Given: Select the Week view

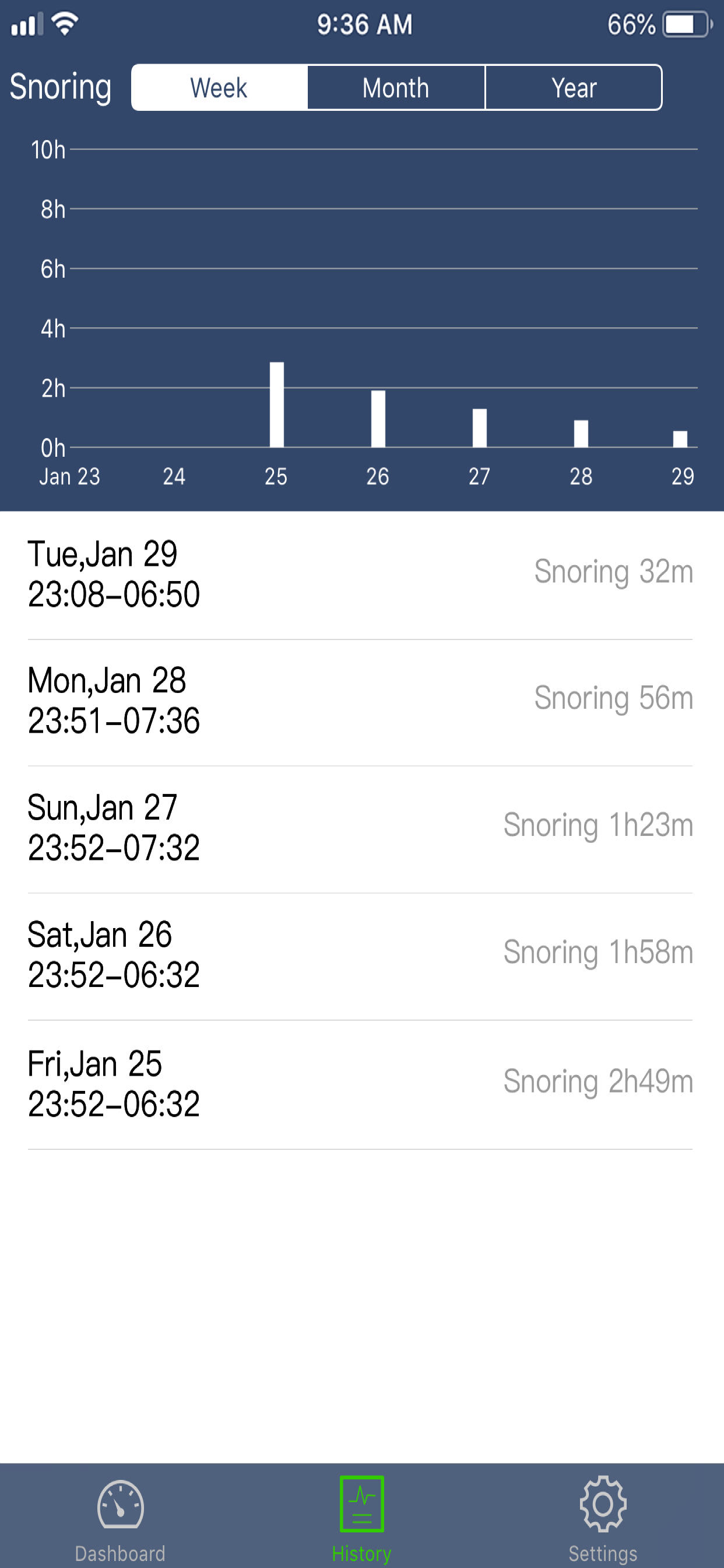Looking at the screenshot, I should 219,87.
